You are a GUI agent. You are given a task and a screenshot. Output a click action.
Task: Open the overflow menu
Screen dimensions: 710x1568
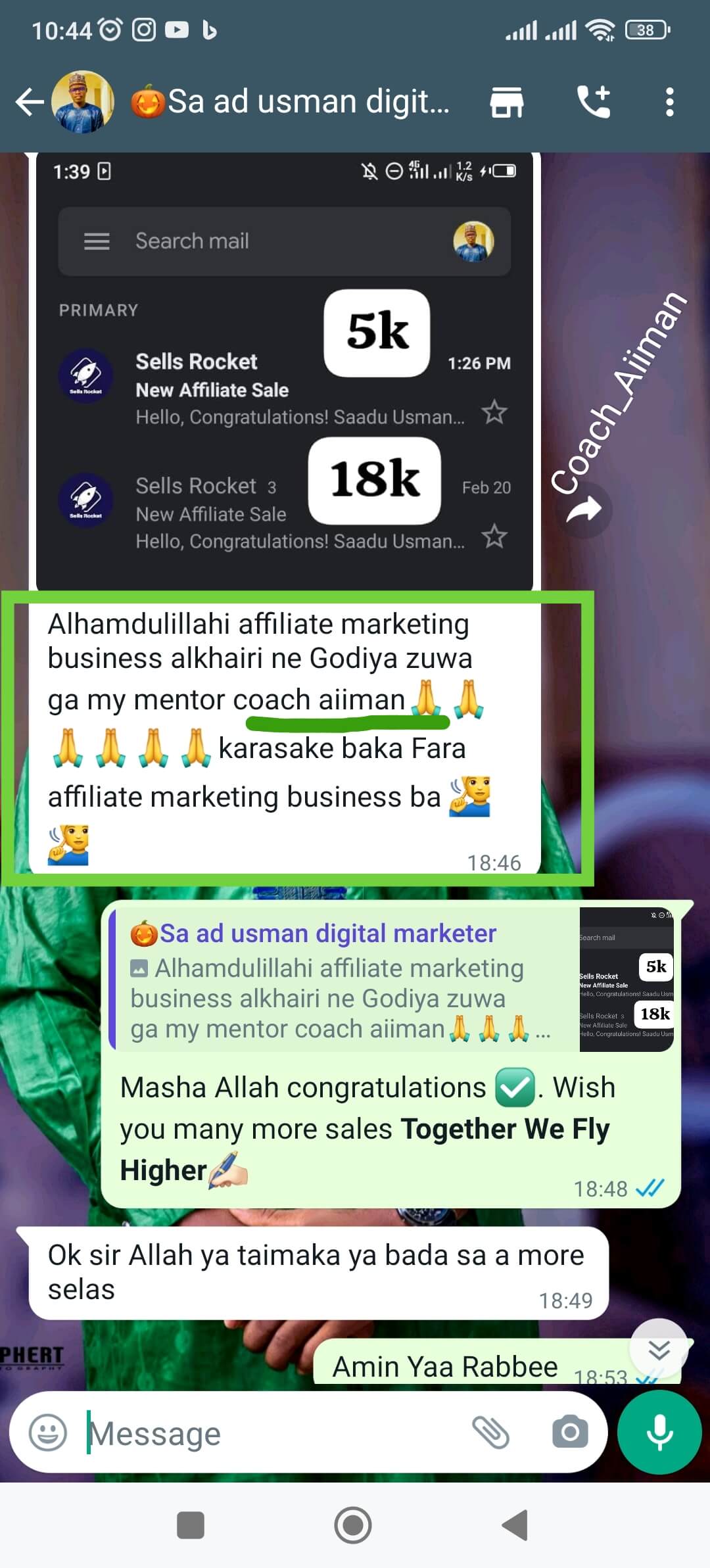(x=669, y=103)
